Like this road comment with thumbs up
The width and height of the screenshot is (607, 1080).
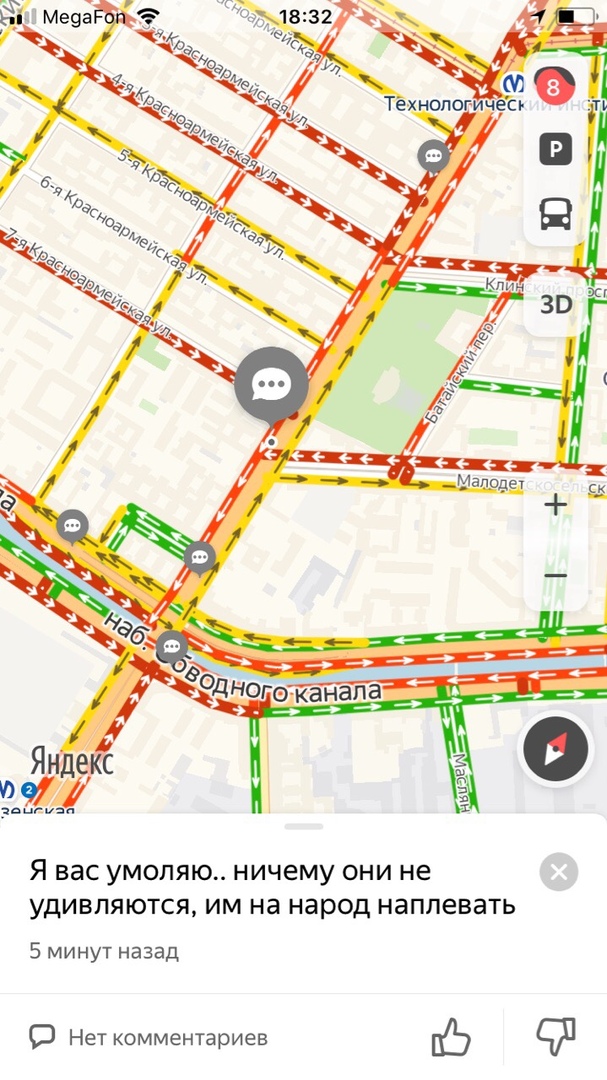[451, 1037]
